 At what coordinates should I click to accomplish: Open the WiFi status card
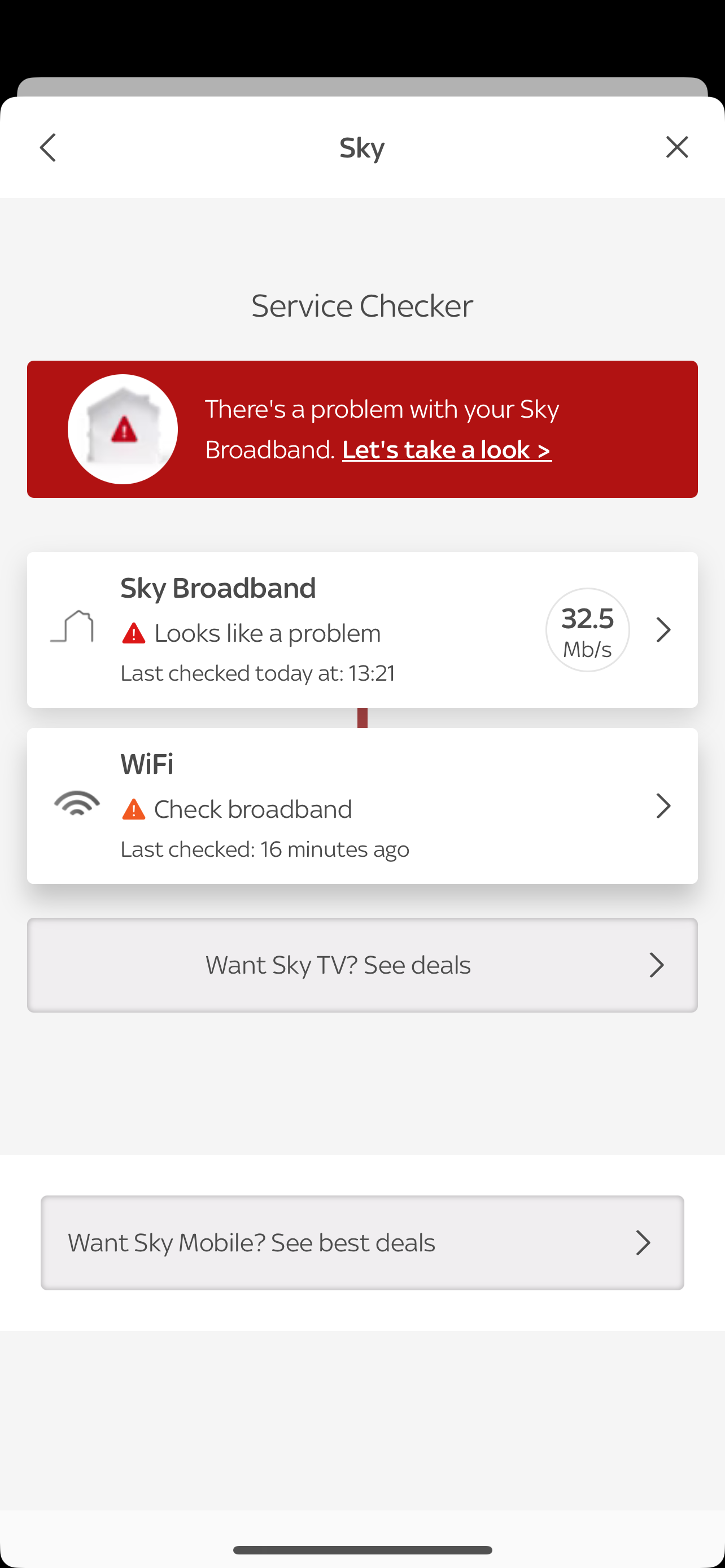coord(361,805)
